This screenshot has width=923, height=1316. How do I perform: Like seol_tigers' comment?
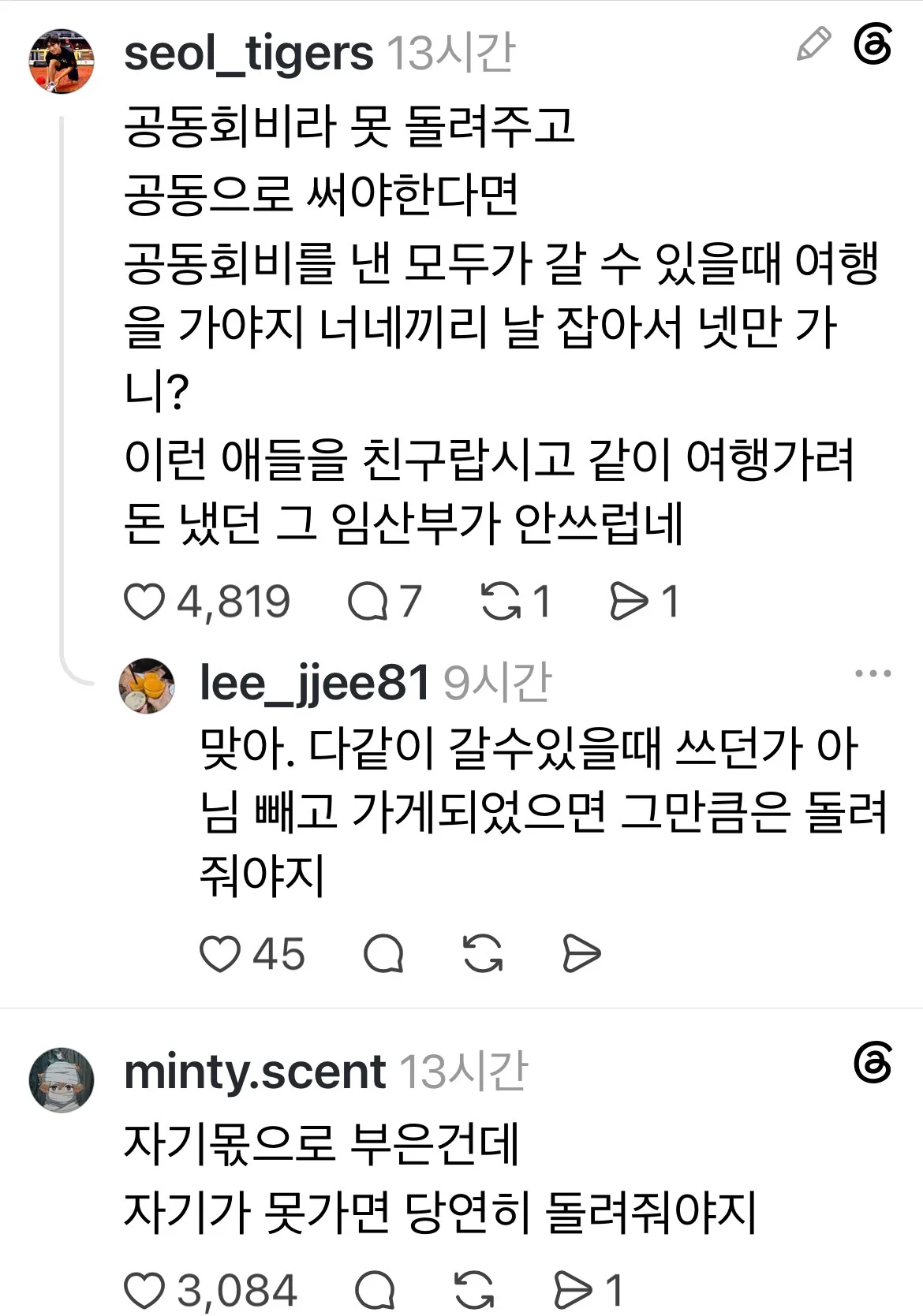pyautogui.click(x=145, y=602)
